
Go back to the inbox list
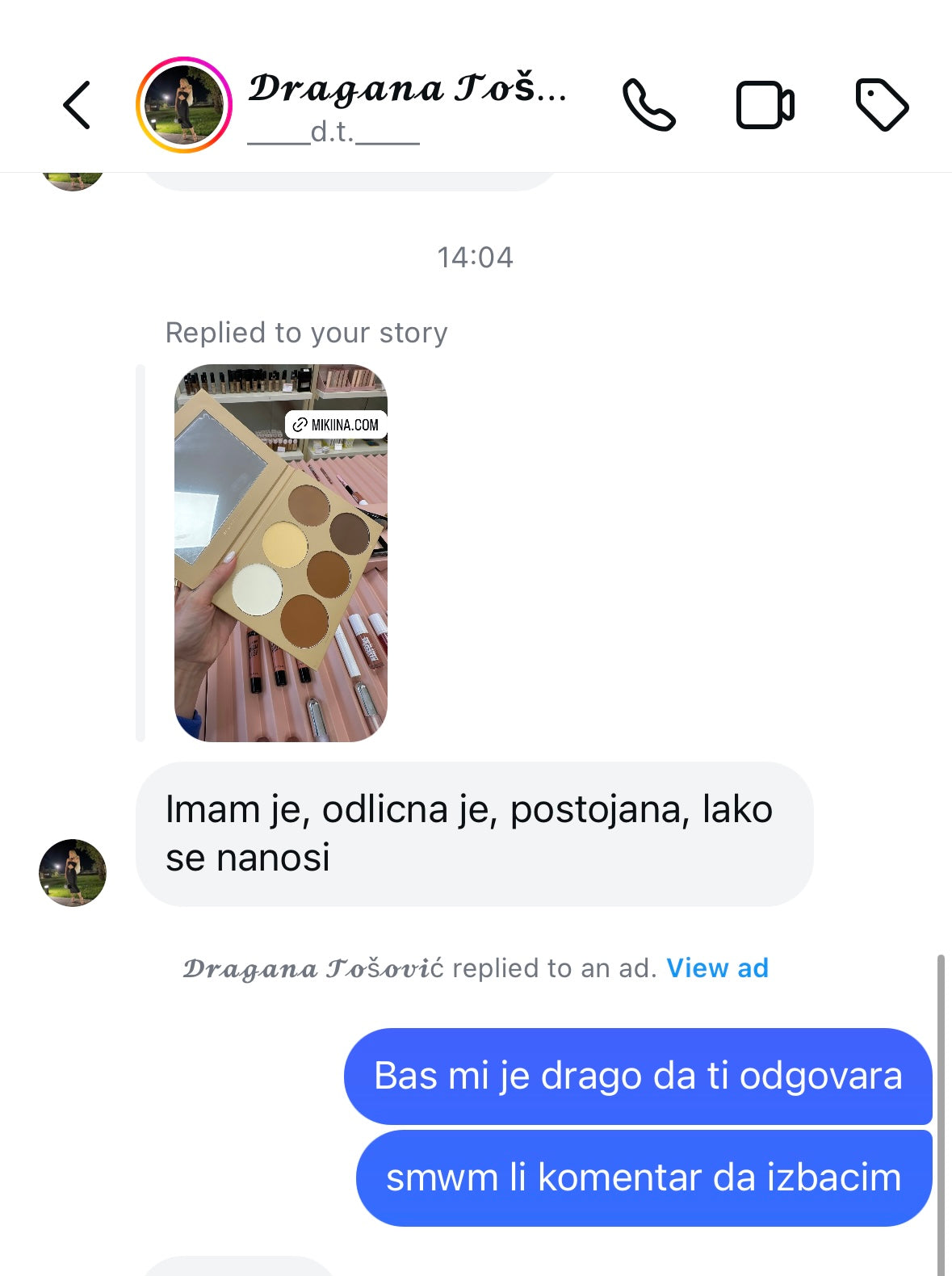point(77,105)
